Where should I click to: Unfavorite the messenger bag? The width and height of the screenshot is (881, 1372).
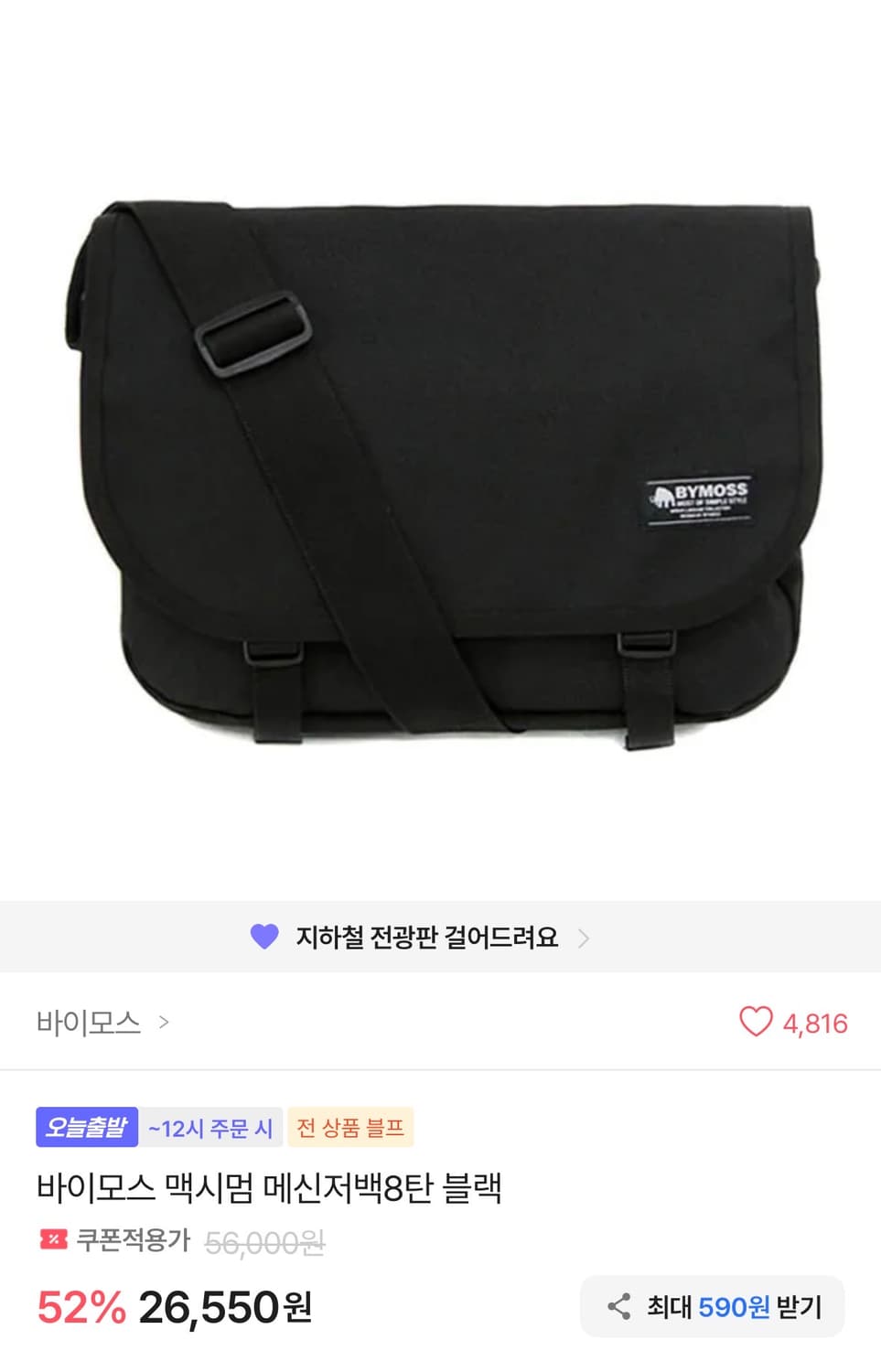coord(758,1024)
